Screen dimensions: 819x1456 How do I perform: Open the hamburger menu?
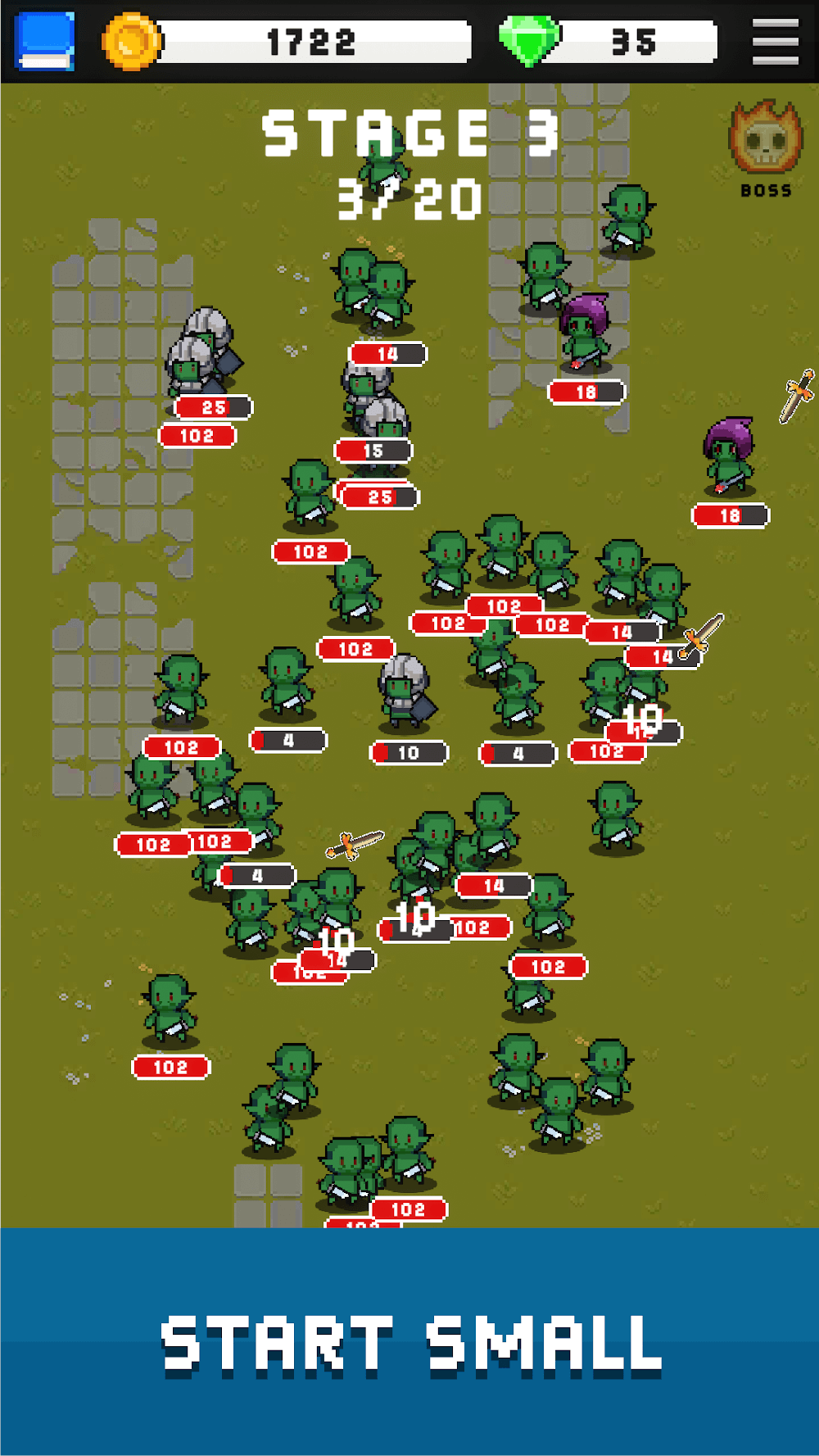(x=775, y=41)
